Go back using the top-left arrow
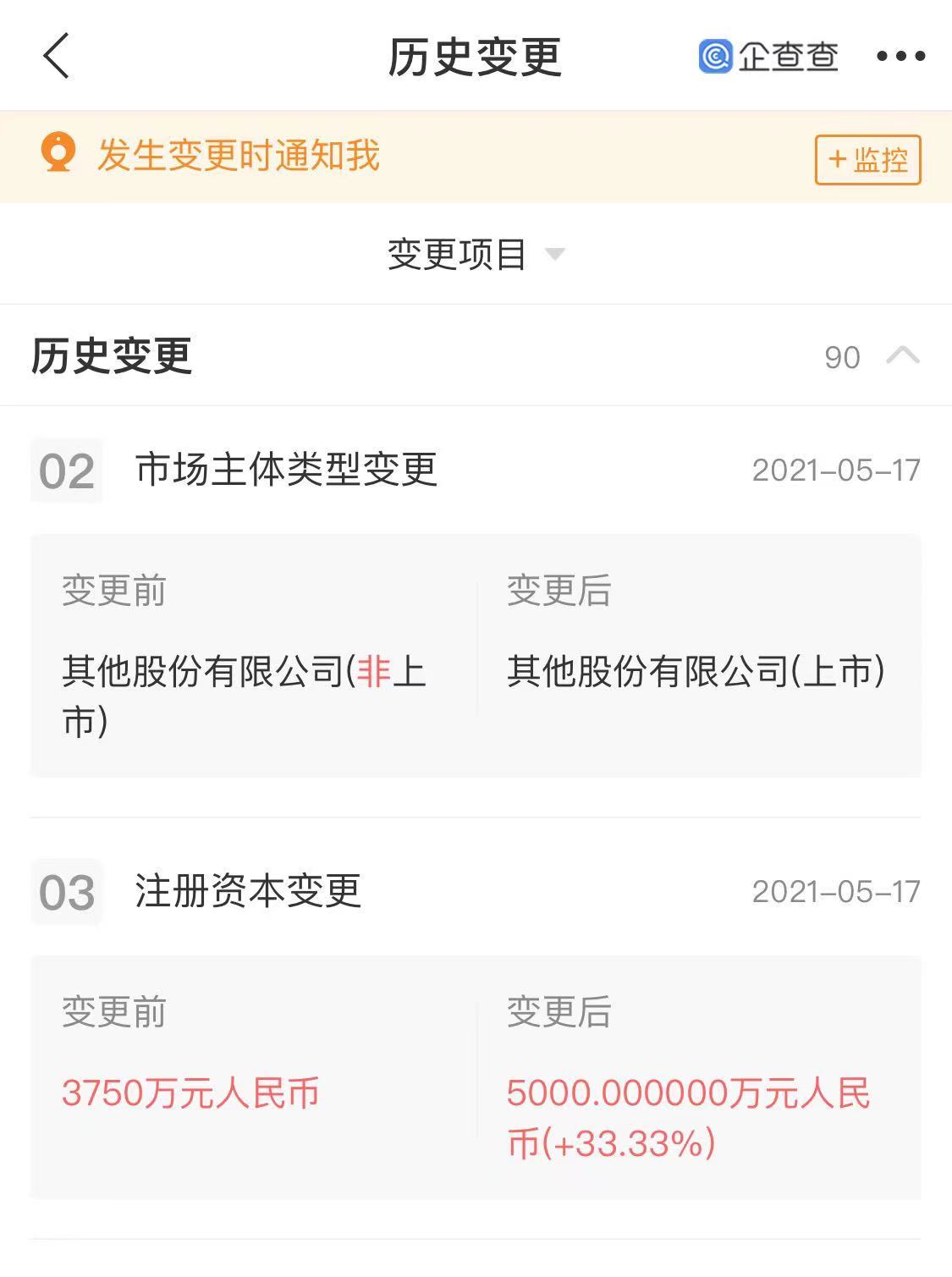952x1277 pixels. click(x=56, y=57)
